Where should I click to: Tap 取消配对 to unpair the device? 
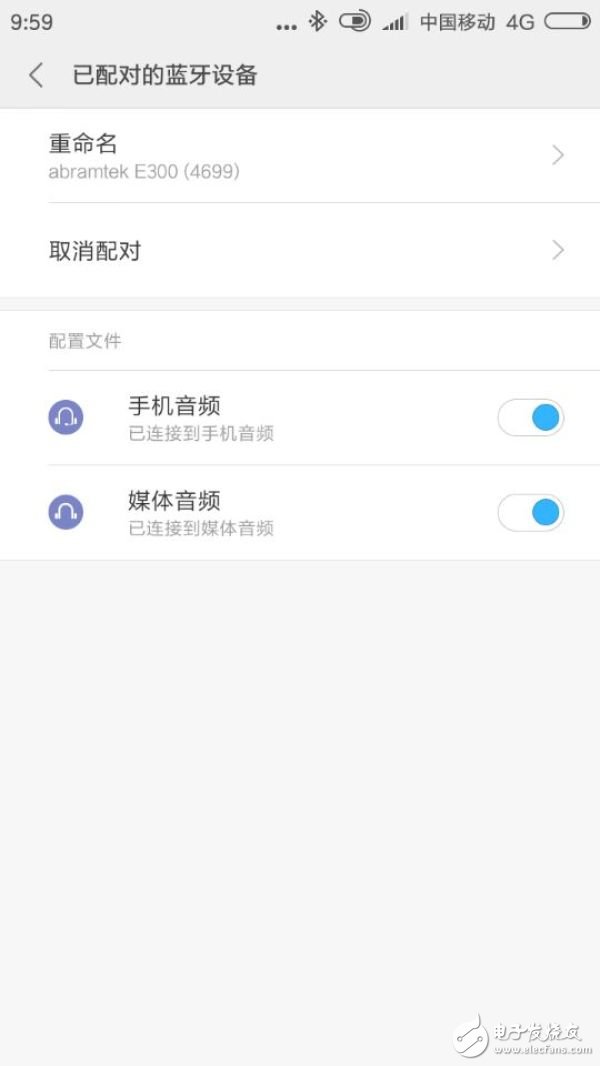tap(300, 251)
